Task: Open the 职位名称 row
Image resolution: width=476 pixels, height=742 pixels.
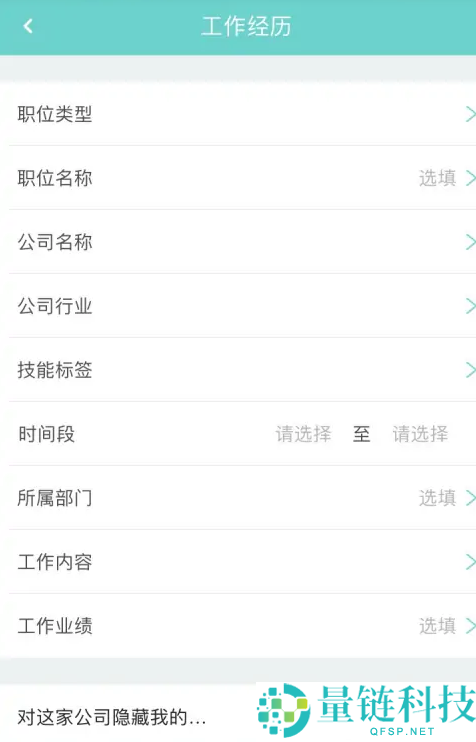Action: click(x=238, y=178)
